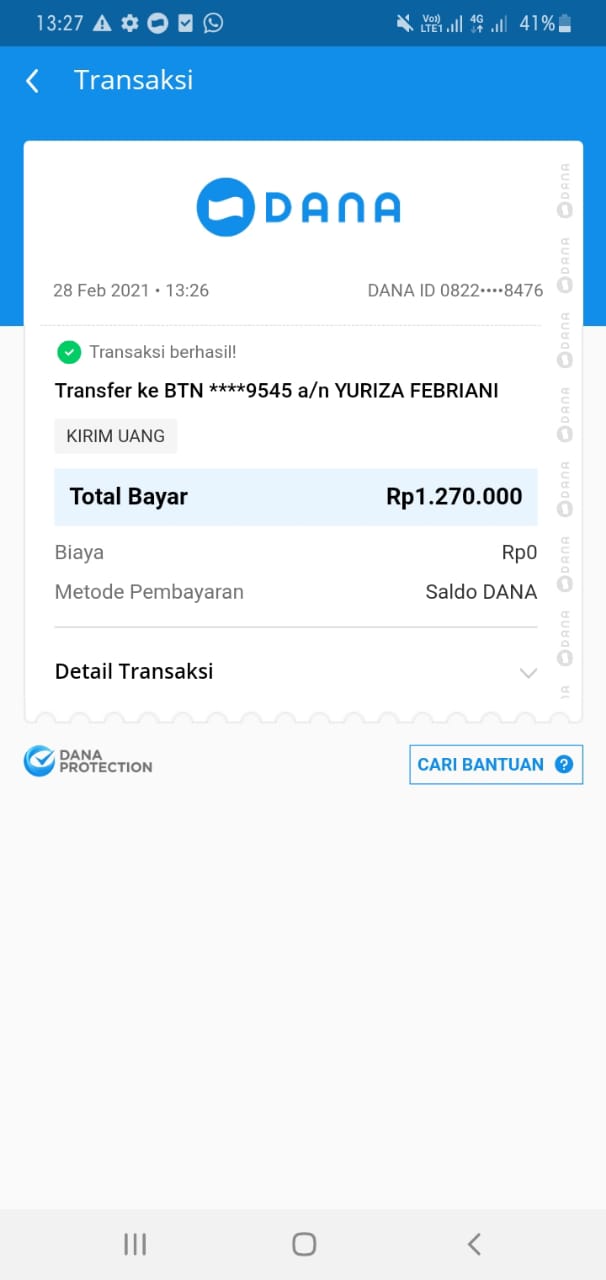Open Cari Bantuan help
The height and width of the screenshot is (1280, 606).
pyautogui.click(x=495, y=765)
